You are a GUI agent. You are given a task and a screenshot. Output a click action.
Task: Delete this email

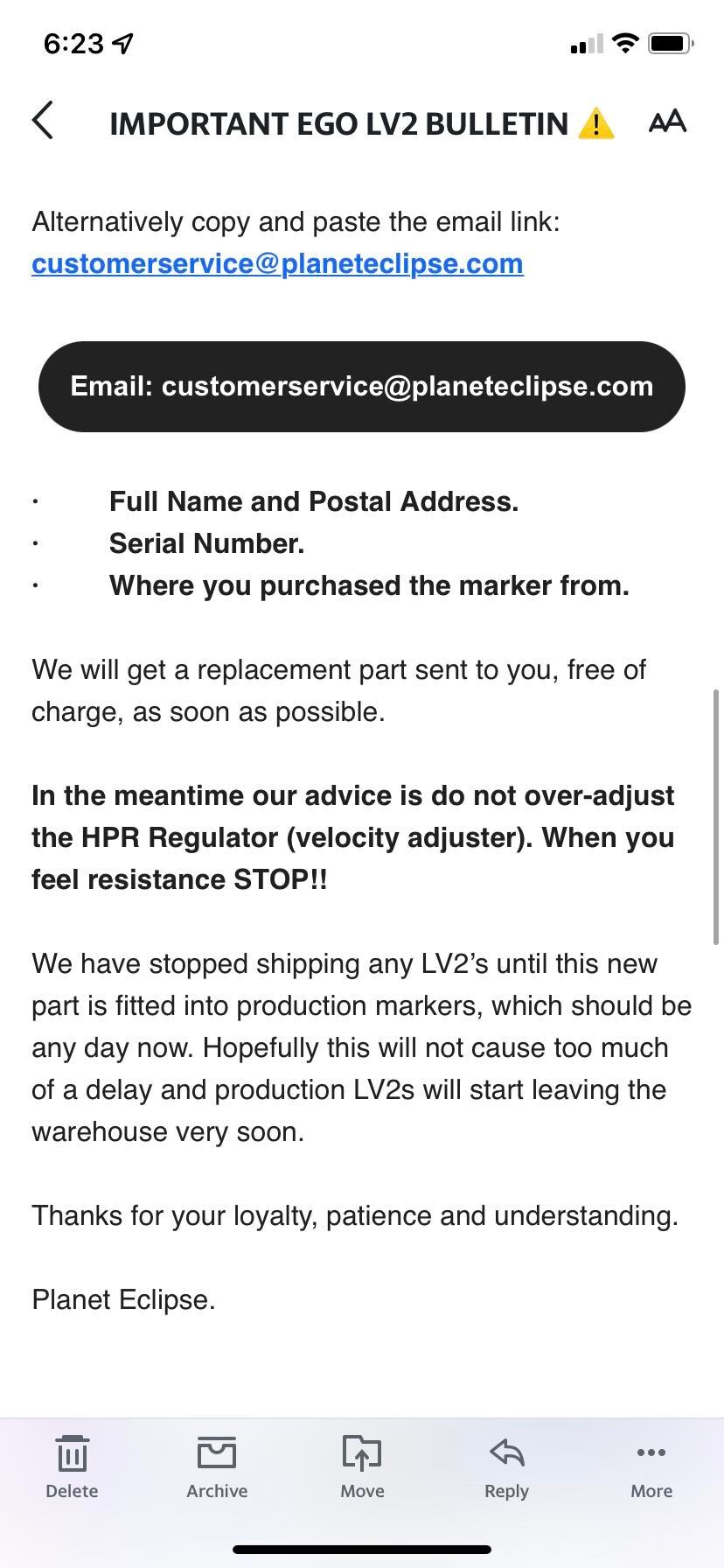coord(72,1467)
